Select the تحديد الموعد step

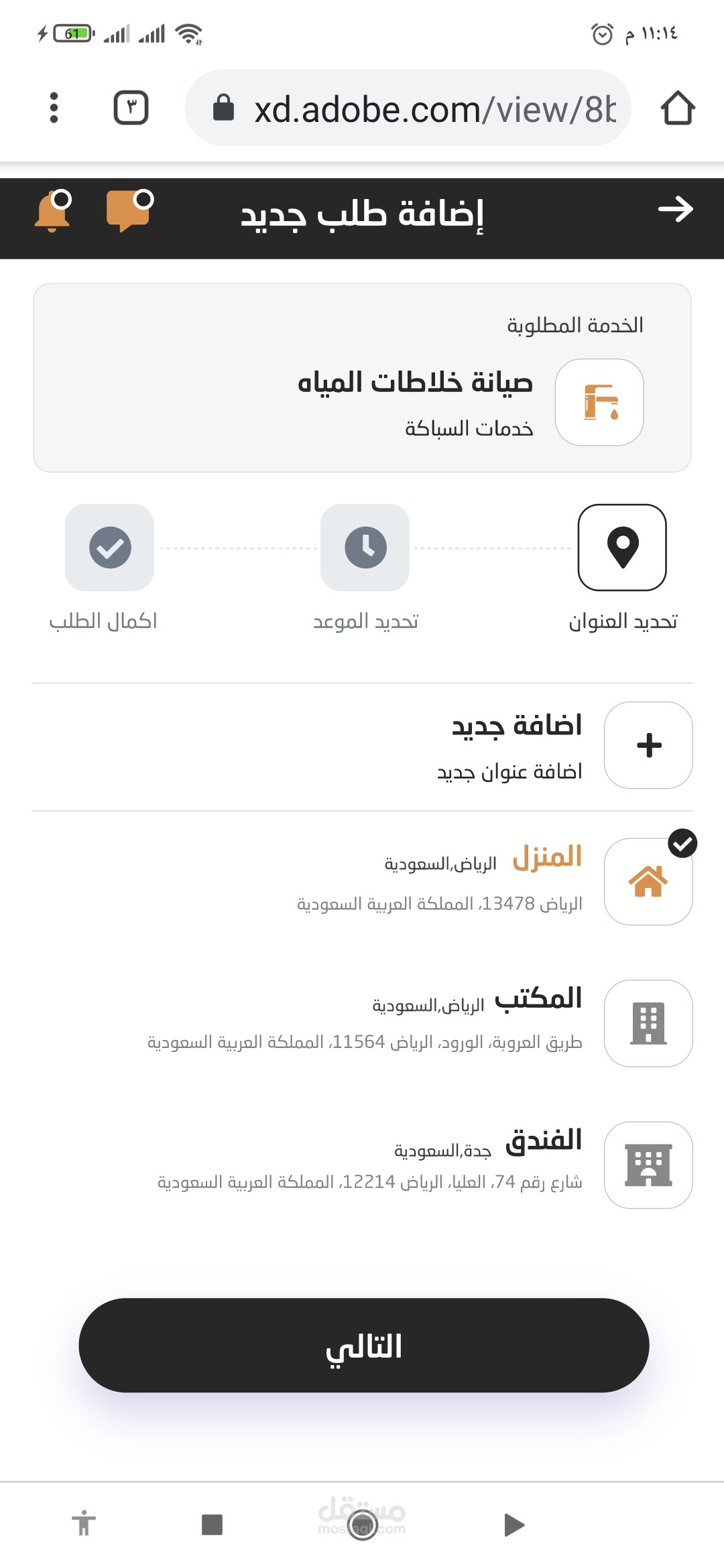365,548
